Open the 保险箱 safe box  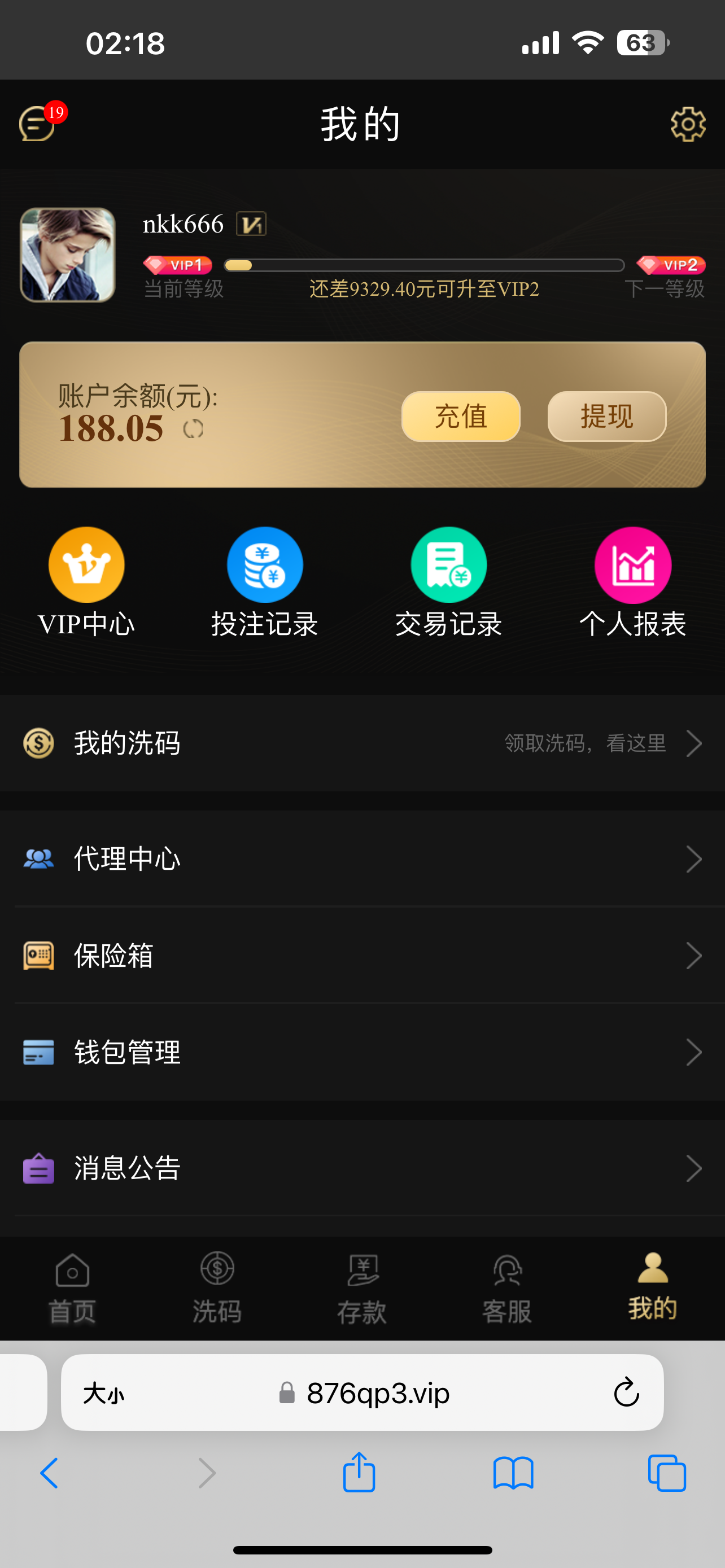point(362,956)
